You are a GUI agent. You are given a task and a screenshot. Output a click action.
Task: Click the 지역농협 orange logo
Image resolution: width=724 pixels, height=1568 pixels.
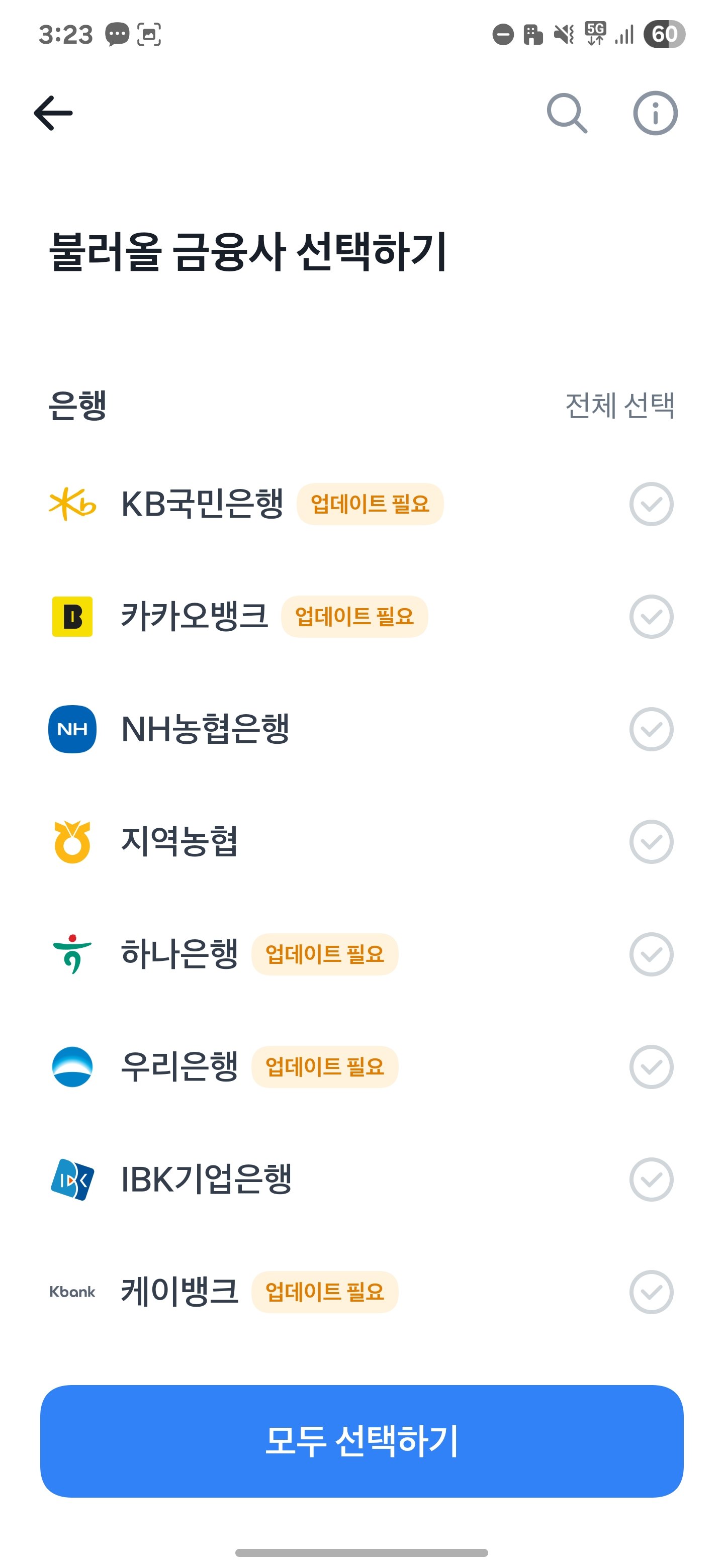72,842
